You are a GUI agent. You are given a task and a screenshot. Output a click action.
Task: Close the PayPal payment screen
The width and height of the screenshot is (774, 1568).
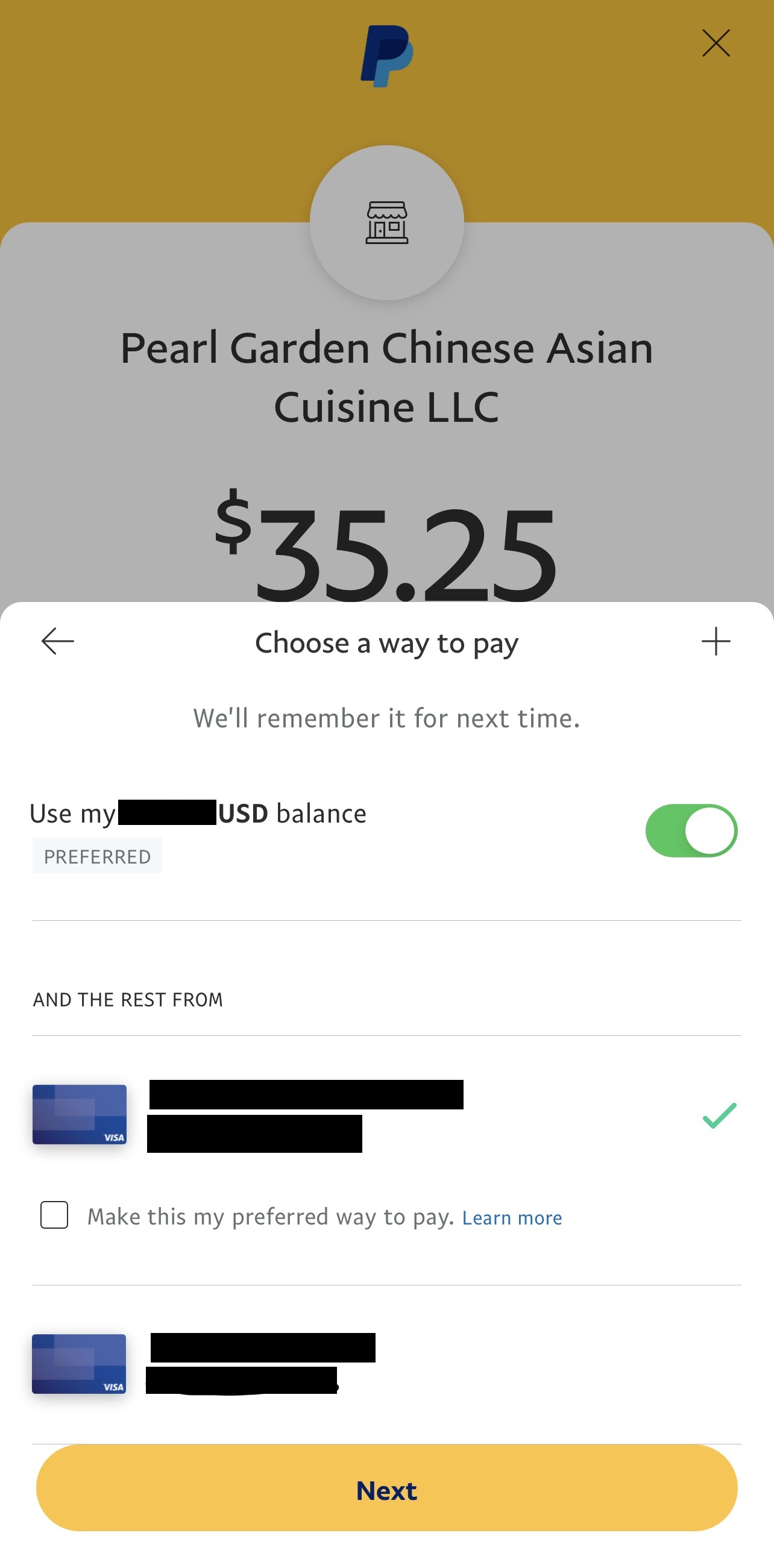(x=716, y=43)
